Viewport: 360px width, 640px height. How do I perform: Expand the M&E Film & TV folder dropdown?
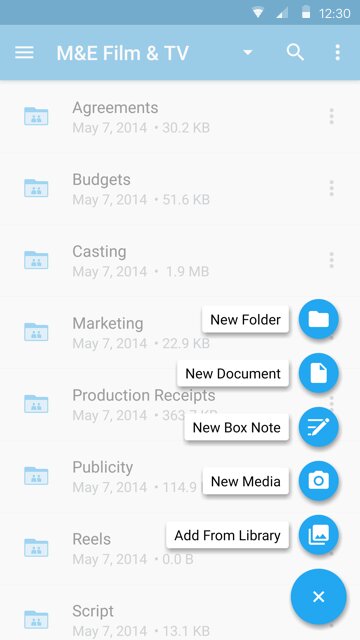[x=247, y=52]
